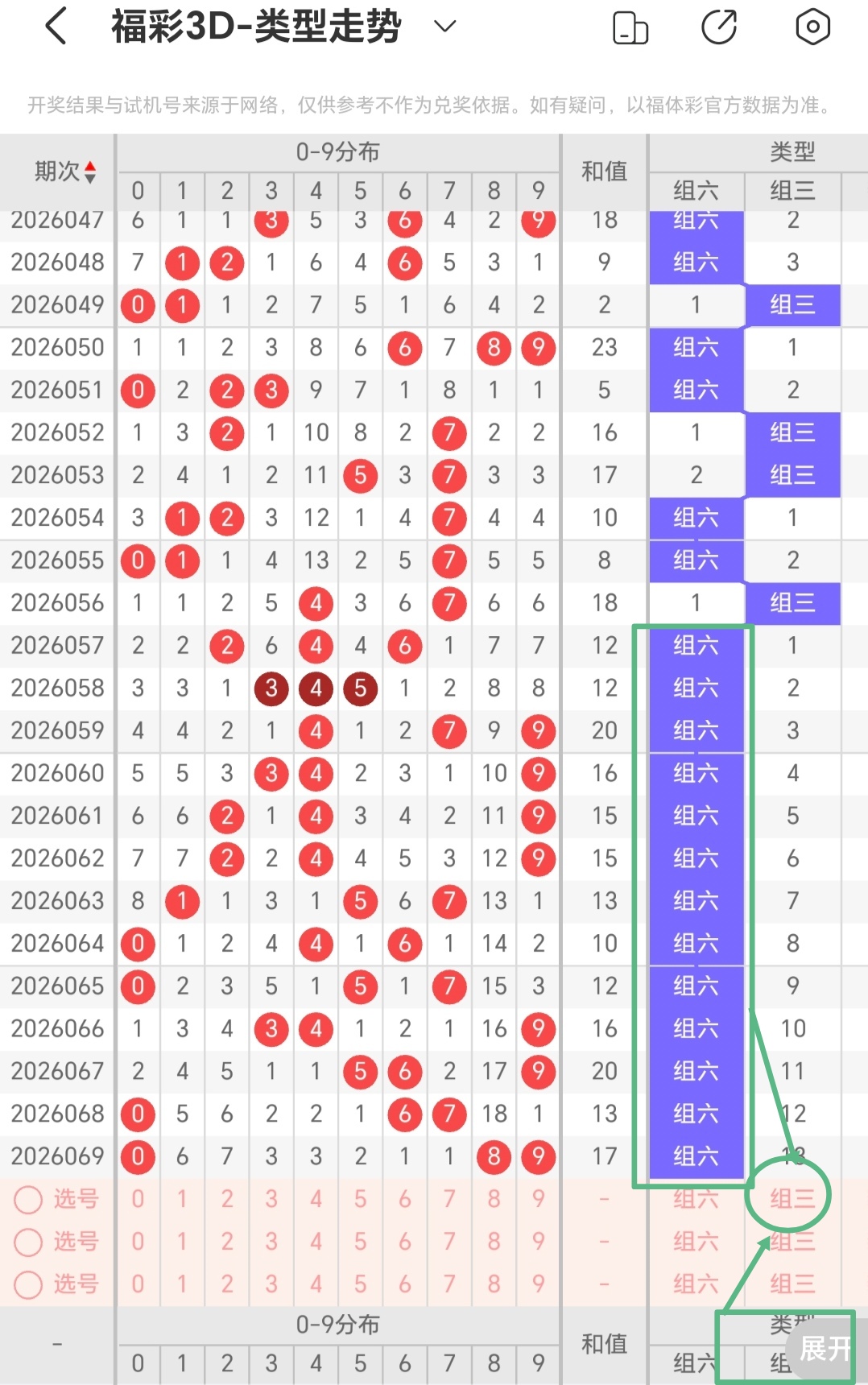Pick number 5 in the first 选号 row
The height and width of the screenshot is (1385, 868).
click(x=360, y=1199)
